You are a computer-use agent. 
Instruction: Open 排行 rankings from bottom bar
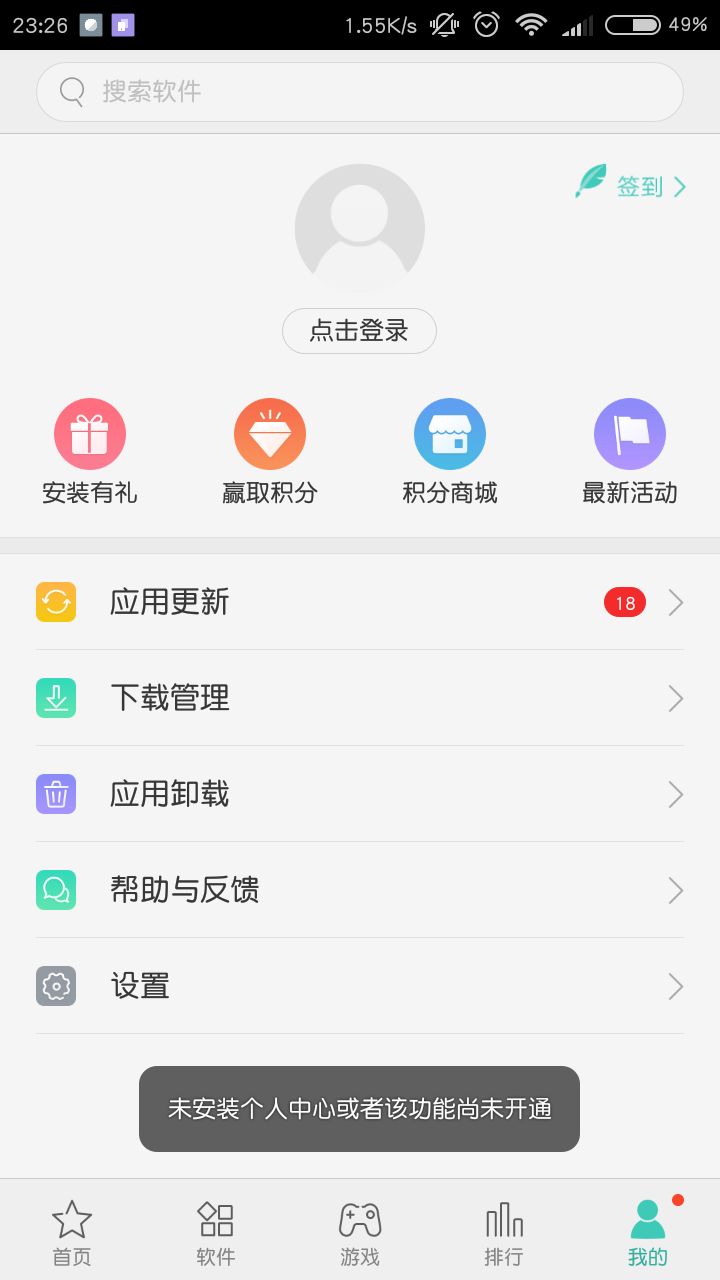point(504,1231)
